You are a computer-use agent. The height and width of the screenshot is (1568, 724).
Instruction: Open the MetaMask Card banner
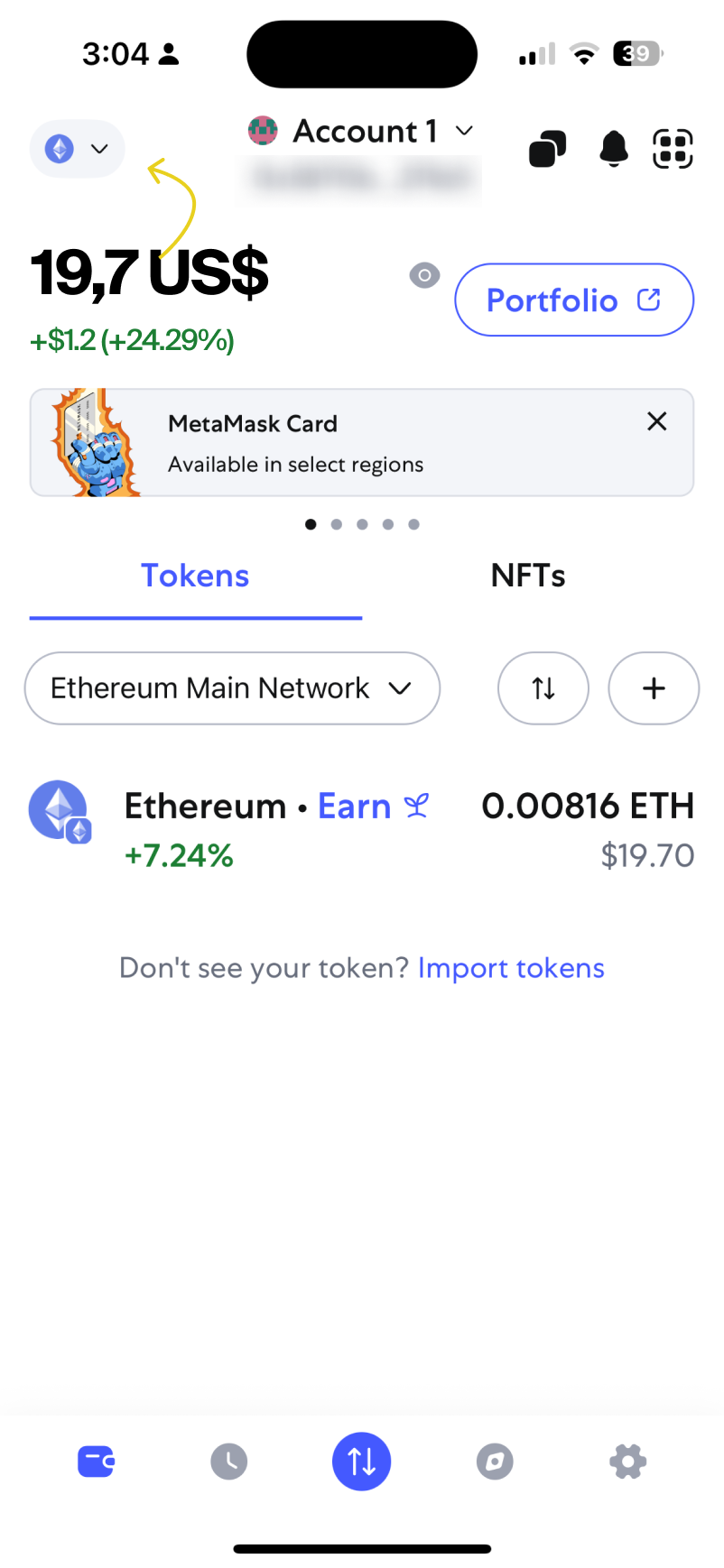pos(361,443)
